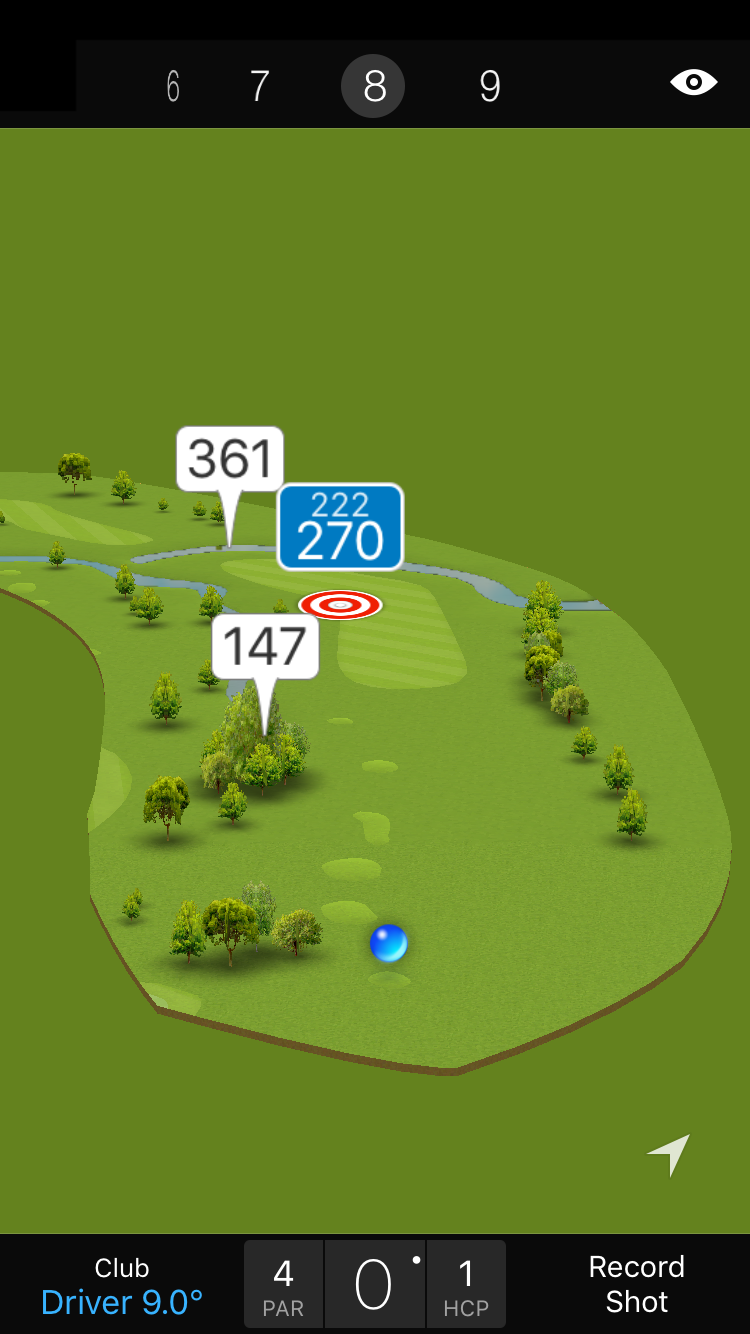The width and height of the screenshot is (750, 1334).
Task: Switch to hole 9
Action: point(489,87)
